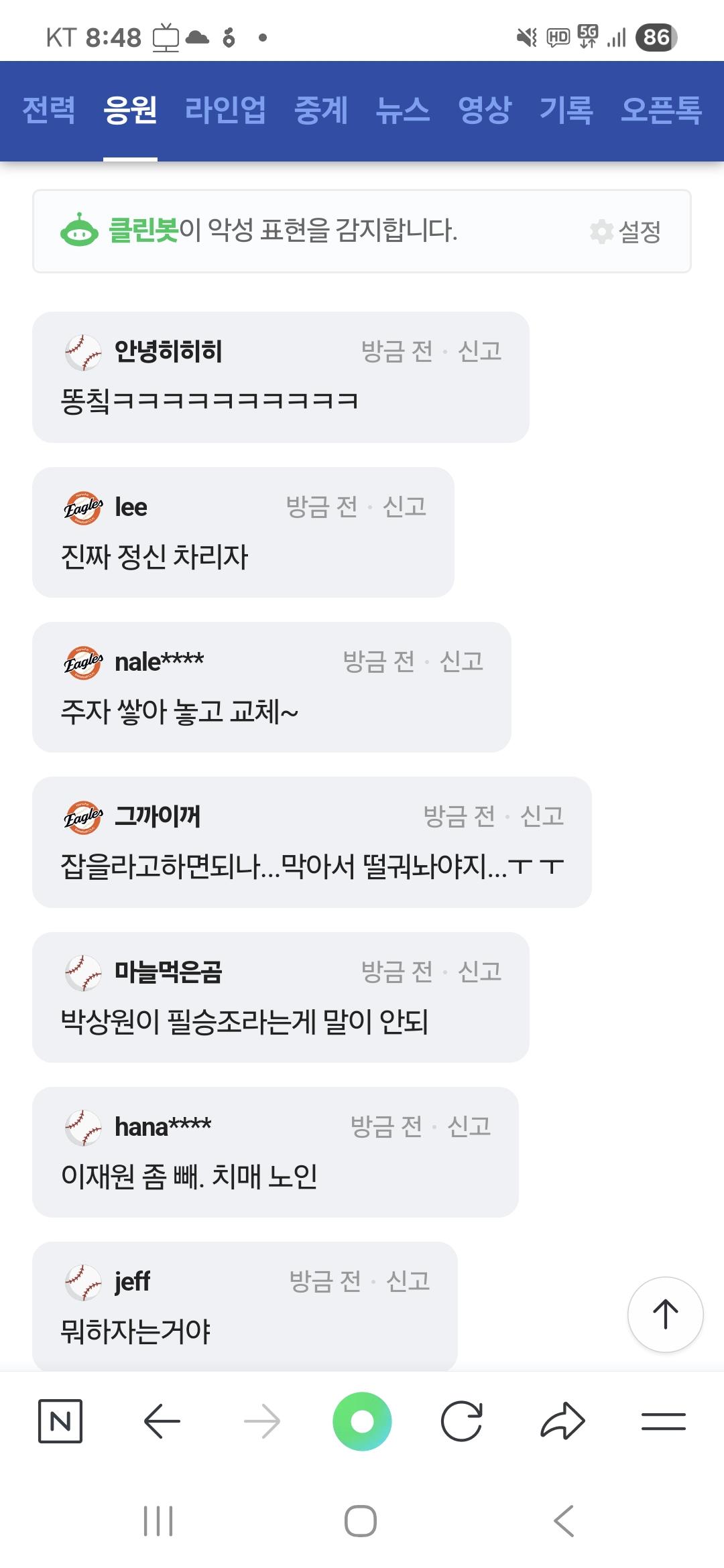
Task: Report 마늘먹은곰's comment
Action: (480, 972)
